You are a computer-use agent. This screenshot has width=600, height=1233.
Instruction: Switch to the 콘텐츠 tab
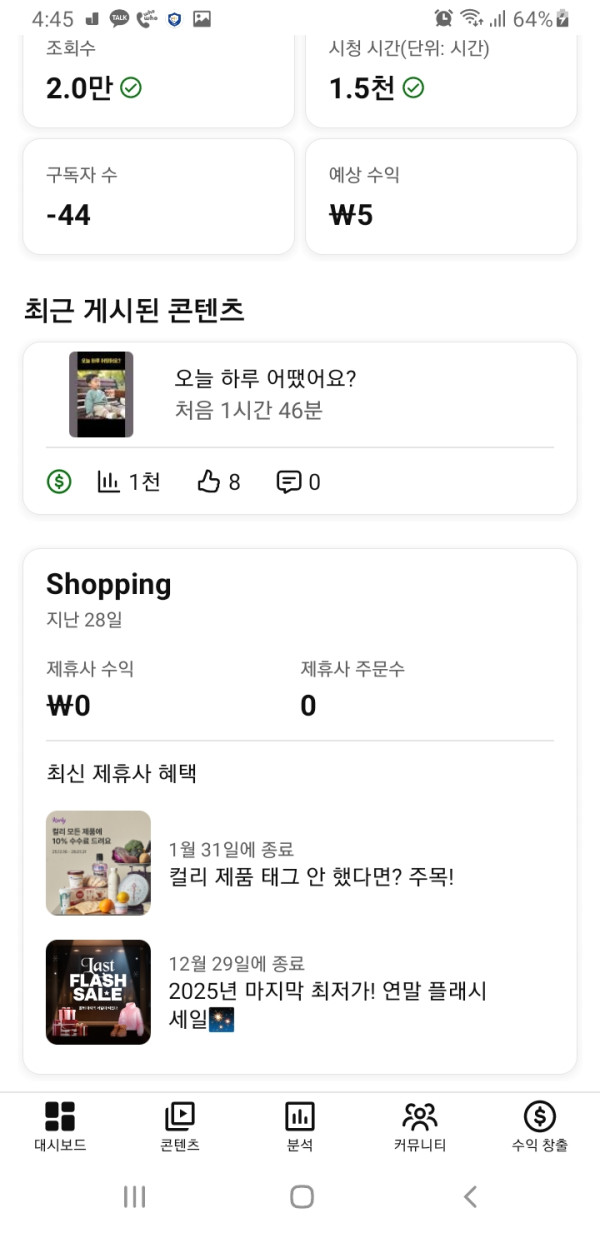[180, 1127]
